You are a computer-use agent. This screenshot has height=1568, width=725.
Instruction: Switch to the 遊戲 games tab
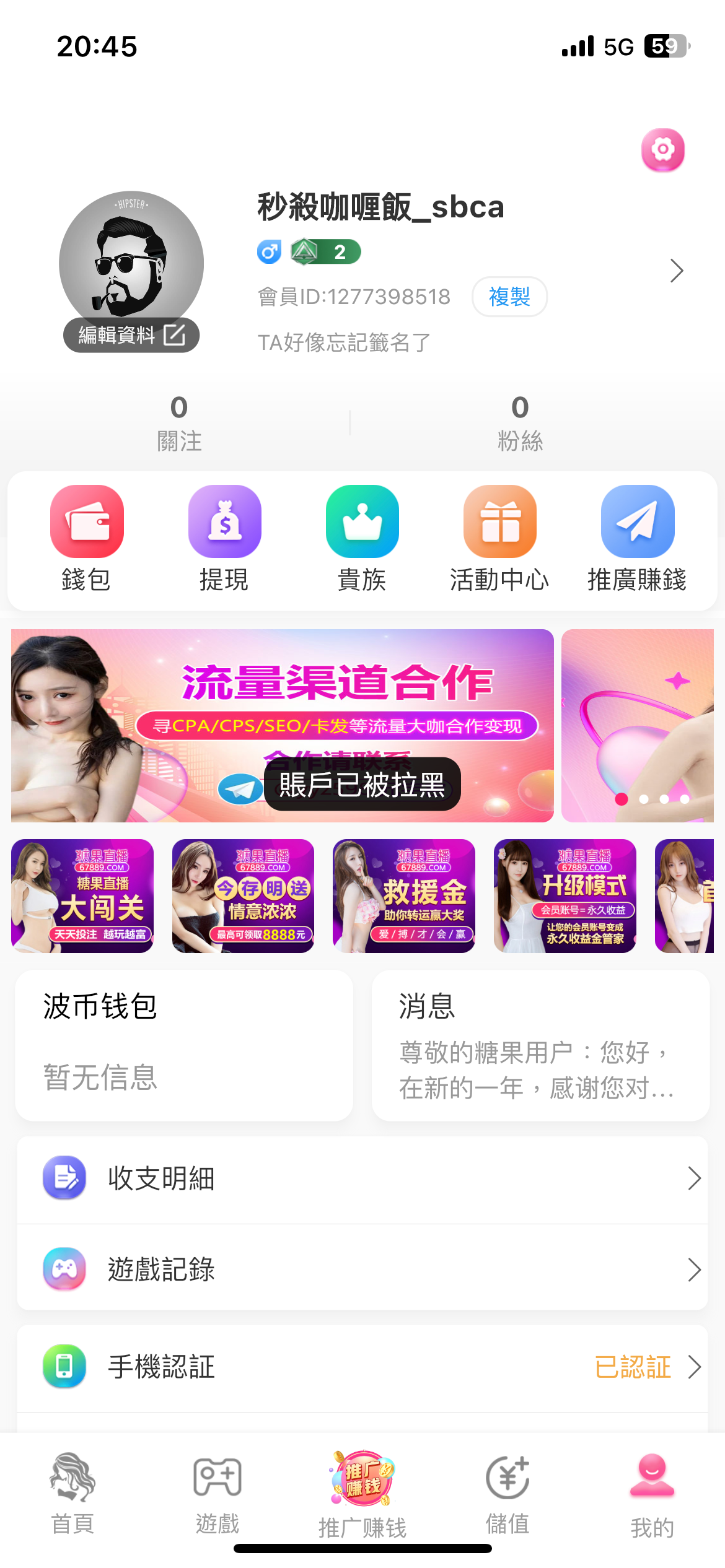[x=217, y=1492]
